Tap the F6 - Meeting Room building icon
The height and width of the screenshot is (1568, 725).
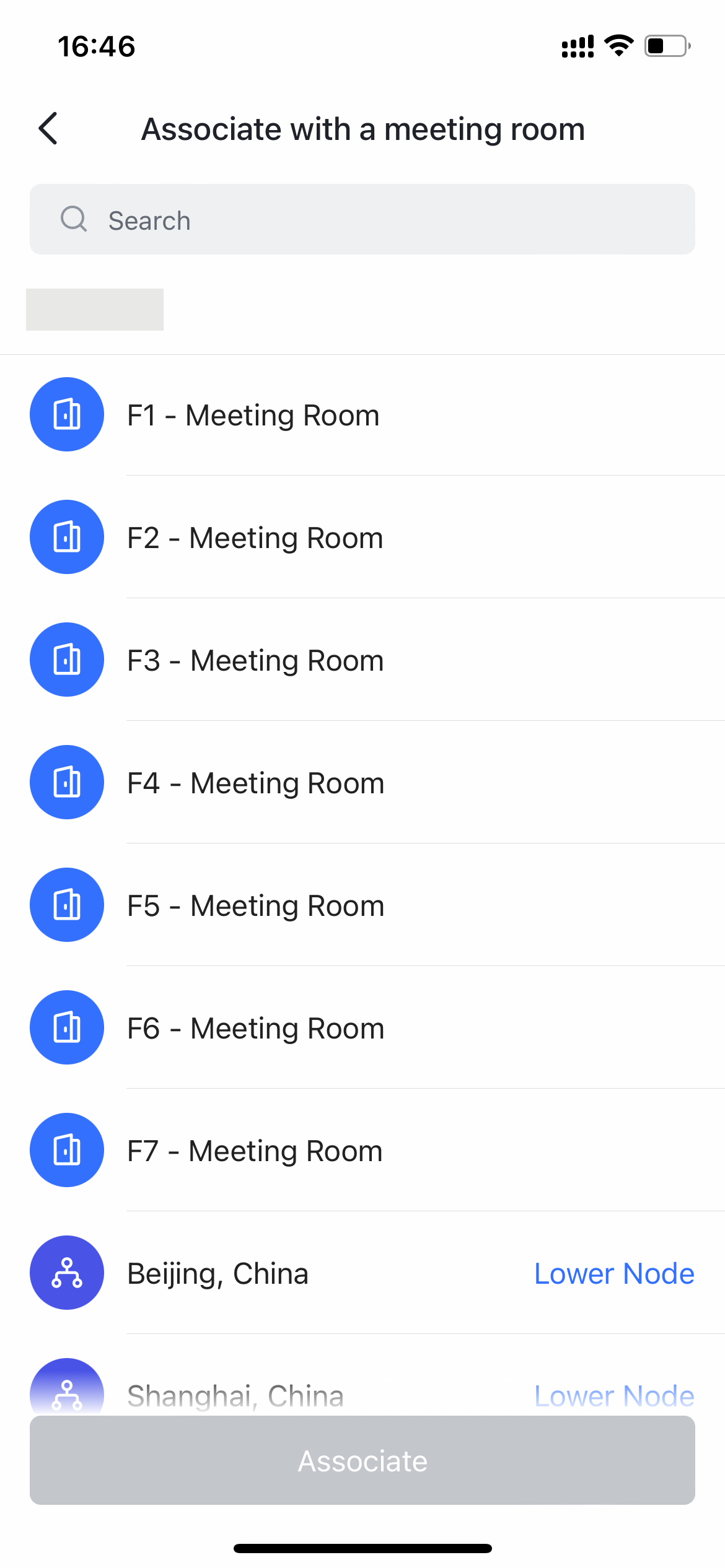tap(67, 1027)
